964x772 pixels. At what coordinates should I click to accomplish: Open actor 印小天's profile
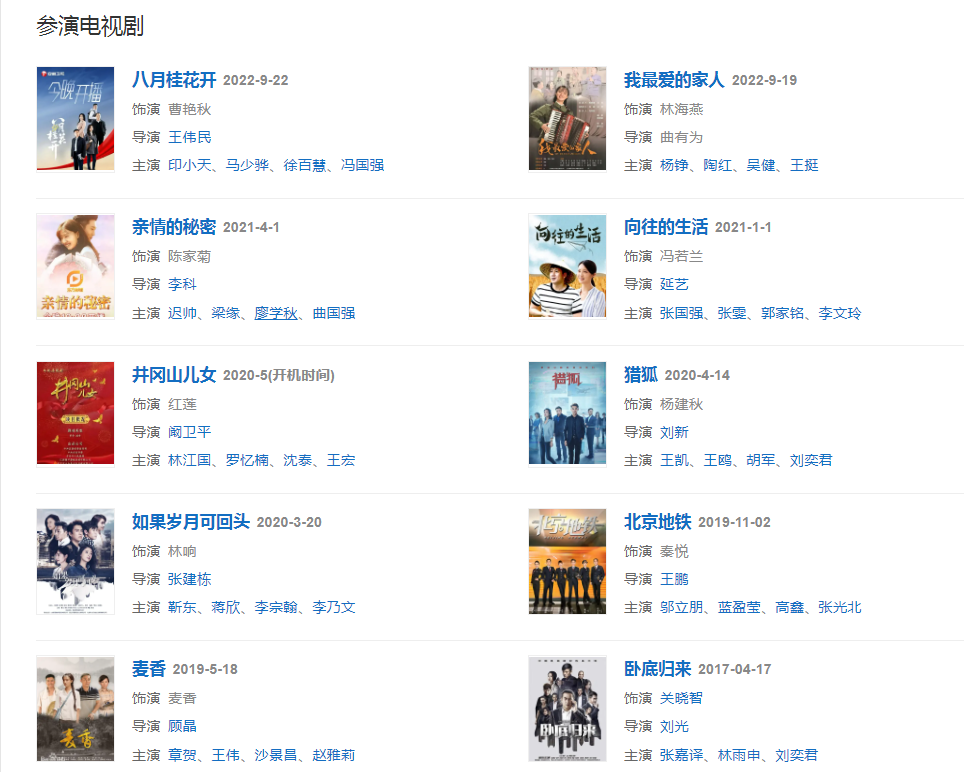point(189,165)
